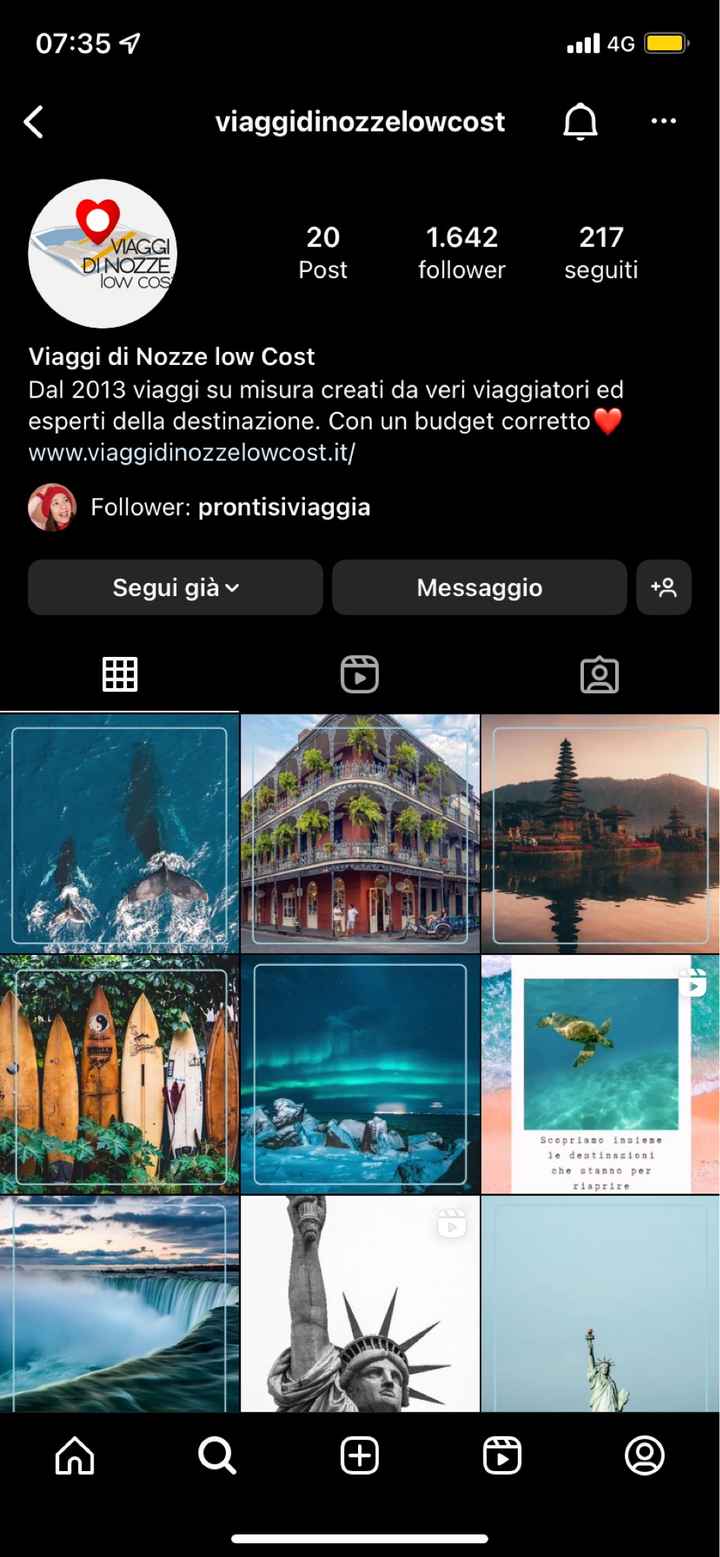Open the whales ocean post
The width and height of the screenshot is (720, 1557).
(119, 834)
